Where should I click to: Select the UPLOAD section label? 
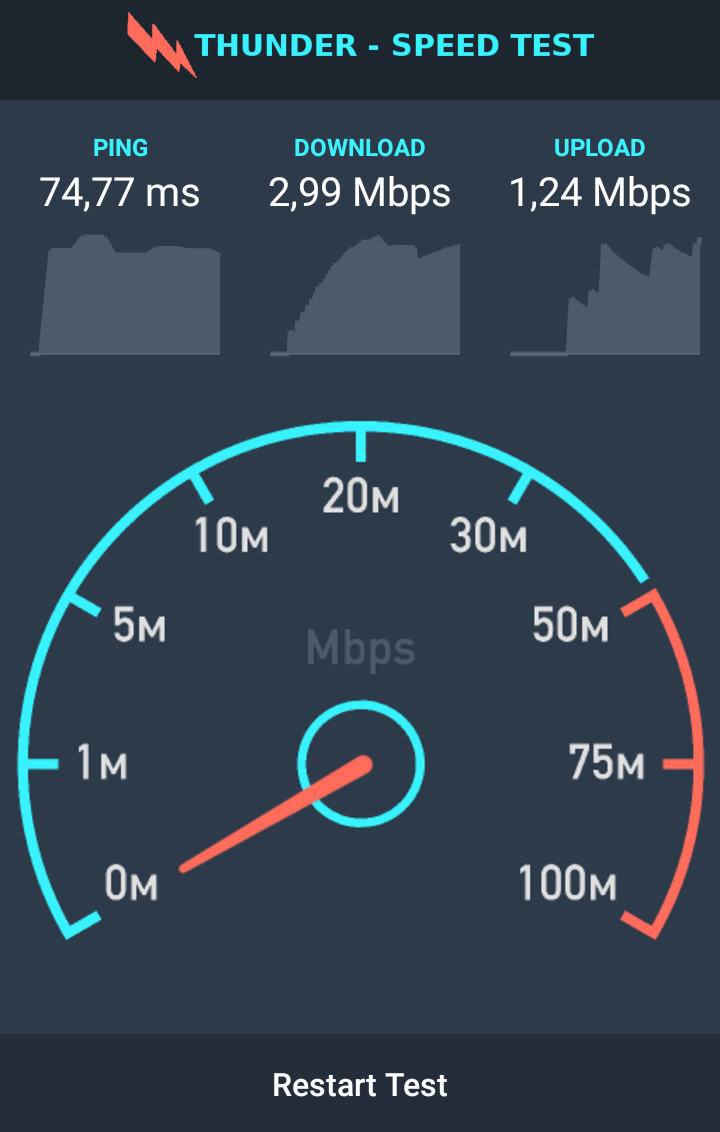(600, 147)
